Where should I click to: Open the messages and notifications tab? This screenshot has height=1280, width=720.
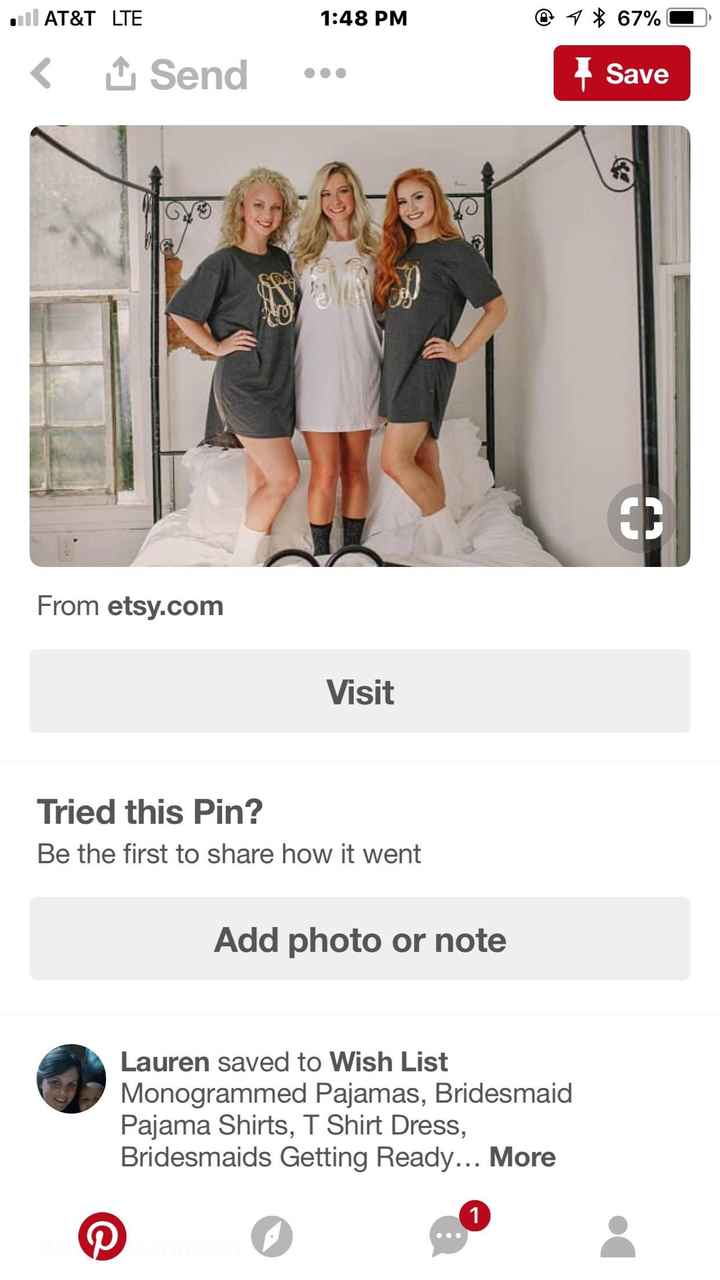pyautogui.click(x=449, y=1237)
